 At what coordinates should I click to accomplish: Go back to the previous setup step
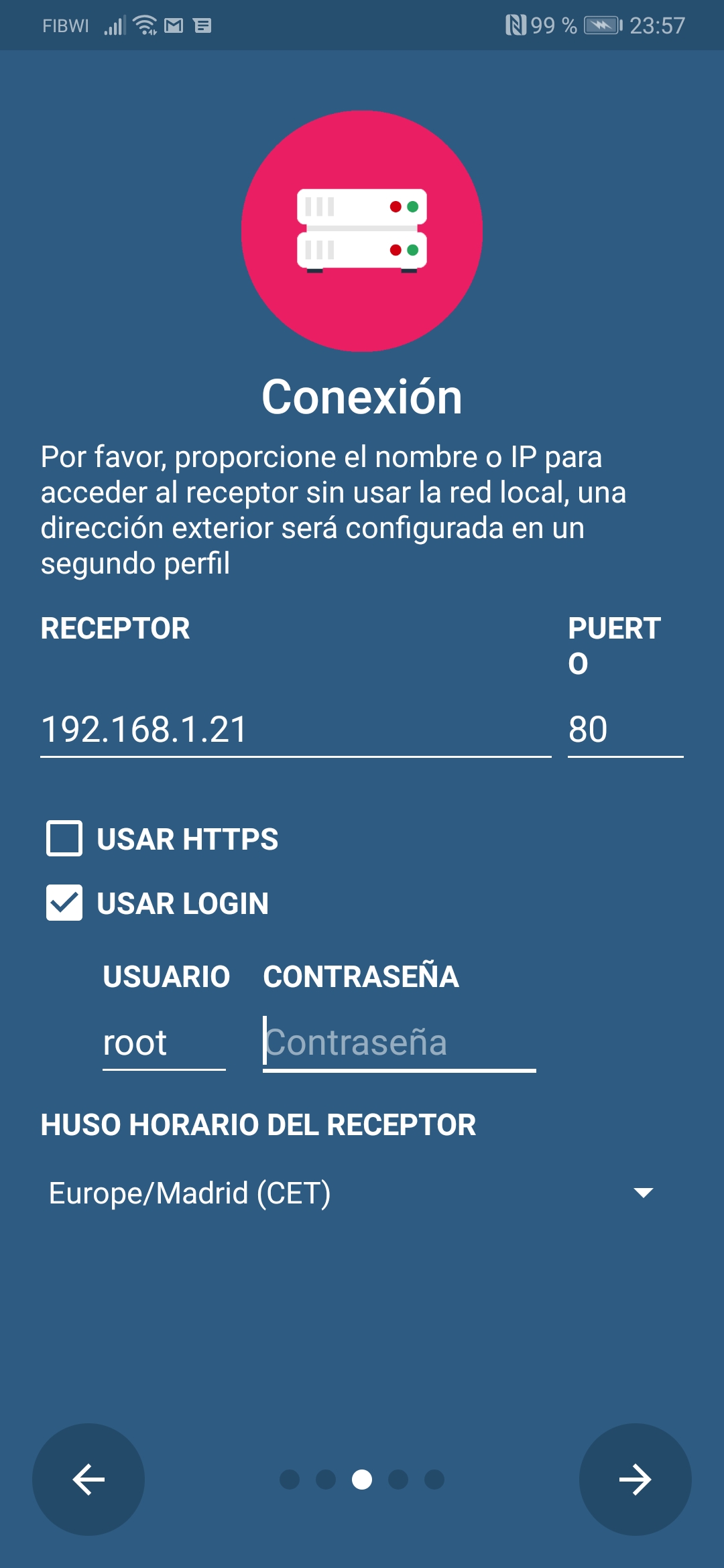(88, 1479)
